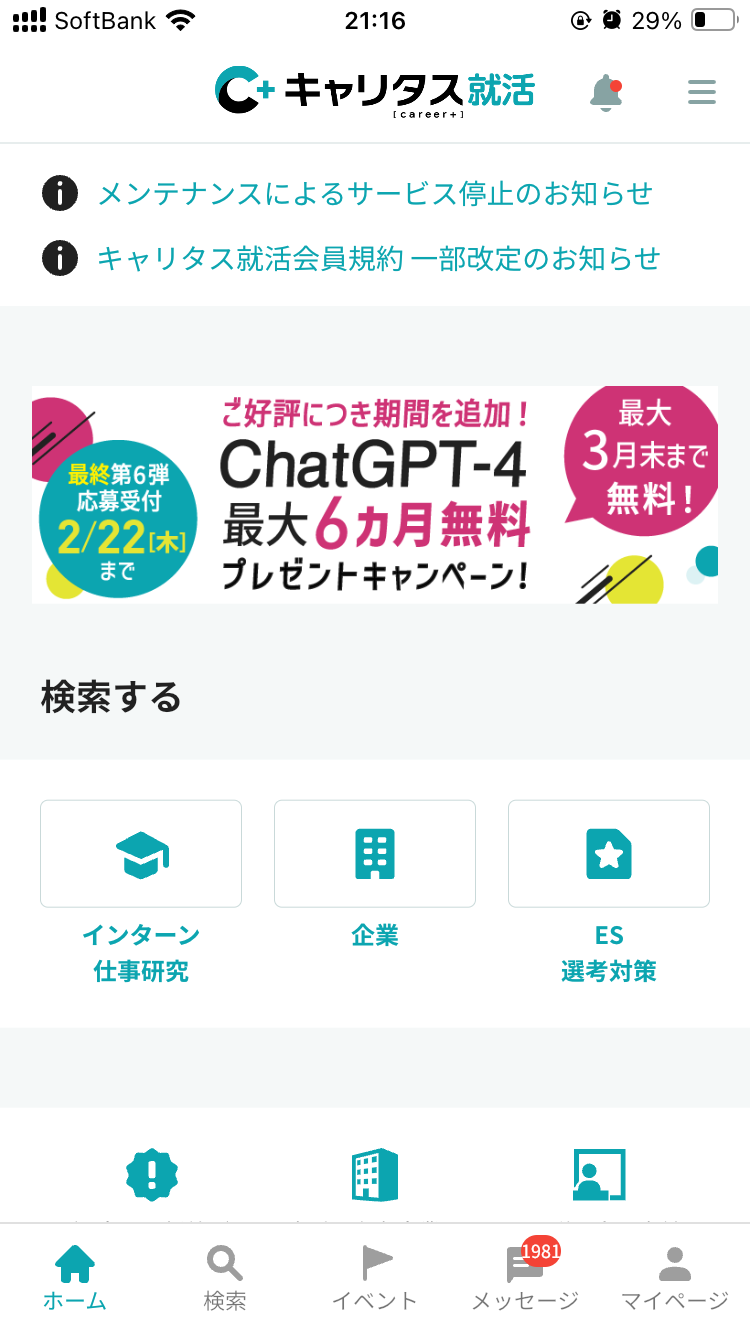Screen dimensions: 750x1334
Task: Open インターン 仕事研究 search
Action: (141, 853)
